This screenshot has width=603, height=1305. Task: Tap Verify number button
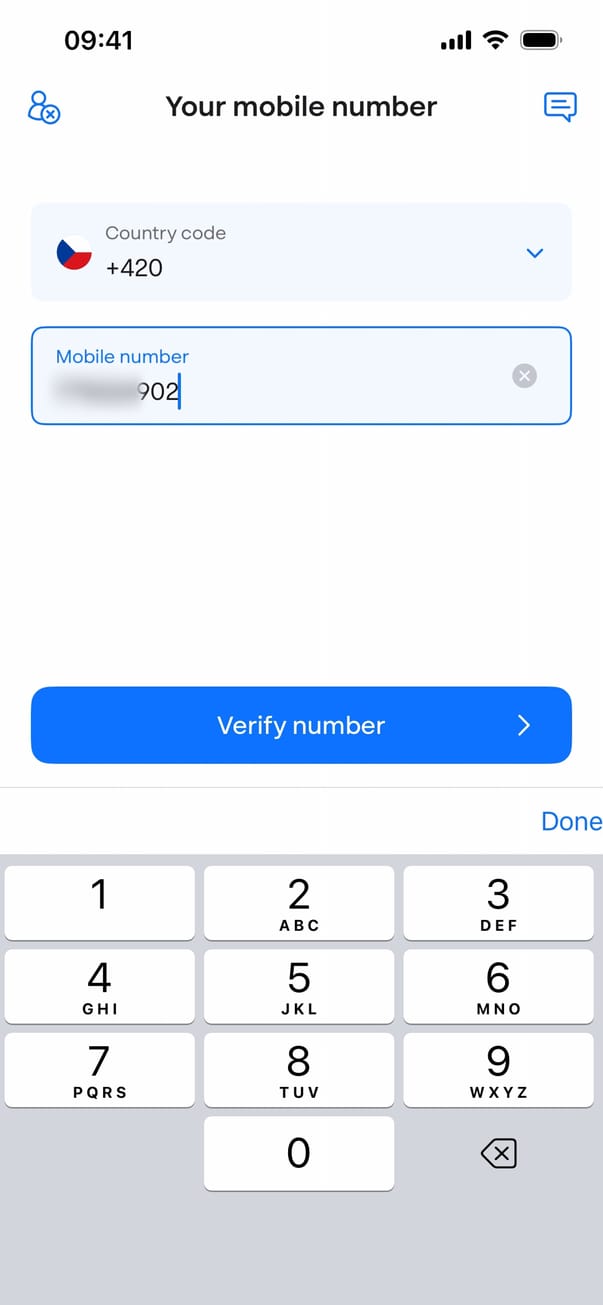tap(301, 725)
